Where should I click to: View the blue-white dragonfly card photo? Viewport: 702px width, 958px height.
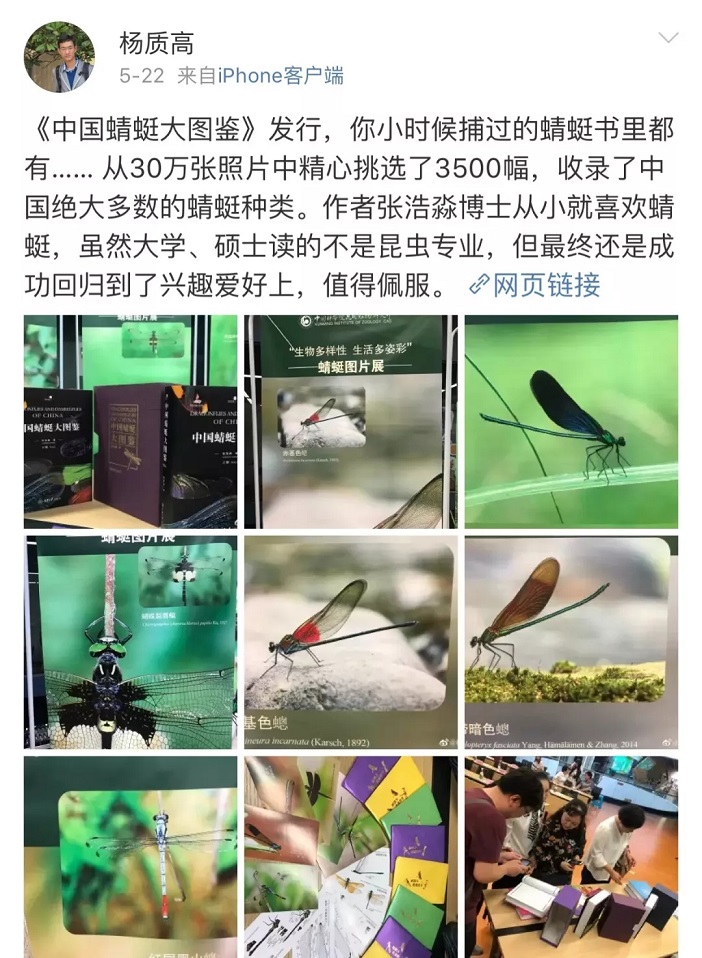tap(131, 857)
